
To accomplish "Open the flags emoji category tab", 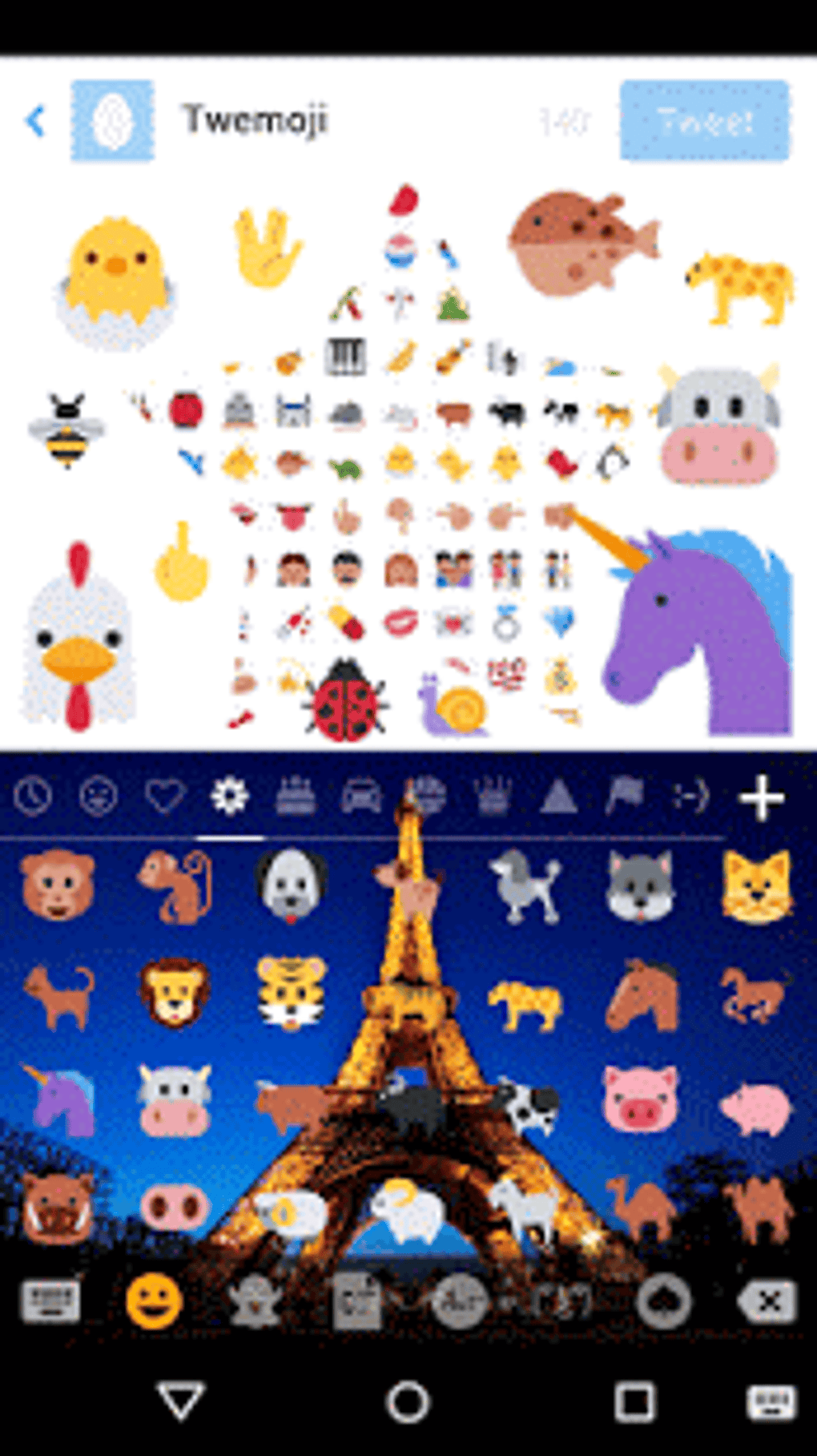I will pos(624,797).
